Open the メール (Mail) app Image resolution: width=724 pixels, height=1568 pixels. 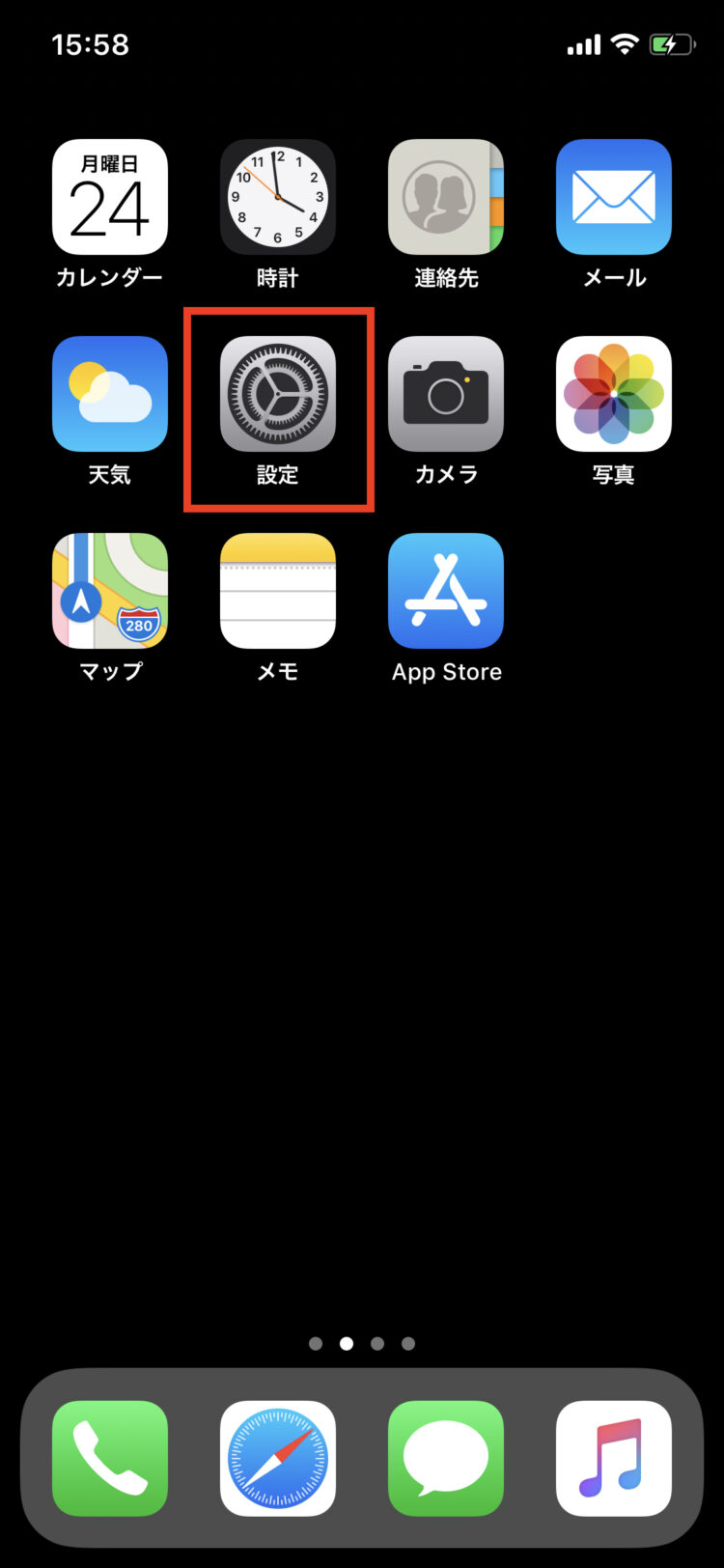[614, 197]
